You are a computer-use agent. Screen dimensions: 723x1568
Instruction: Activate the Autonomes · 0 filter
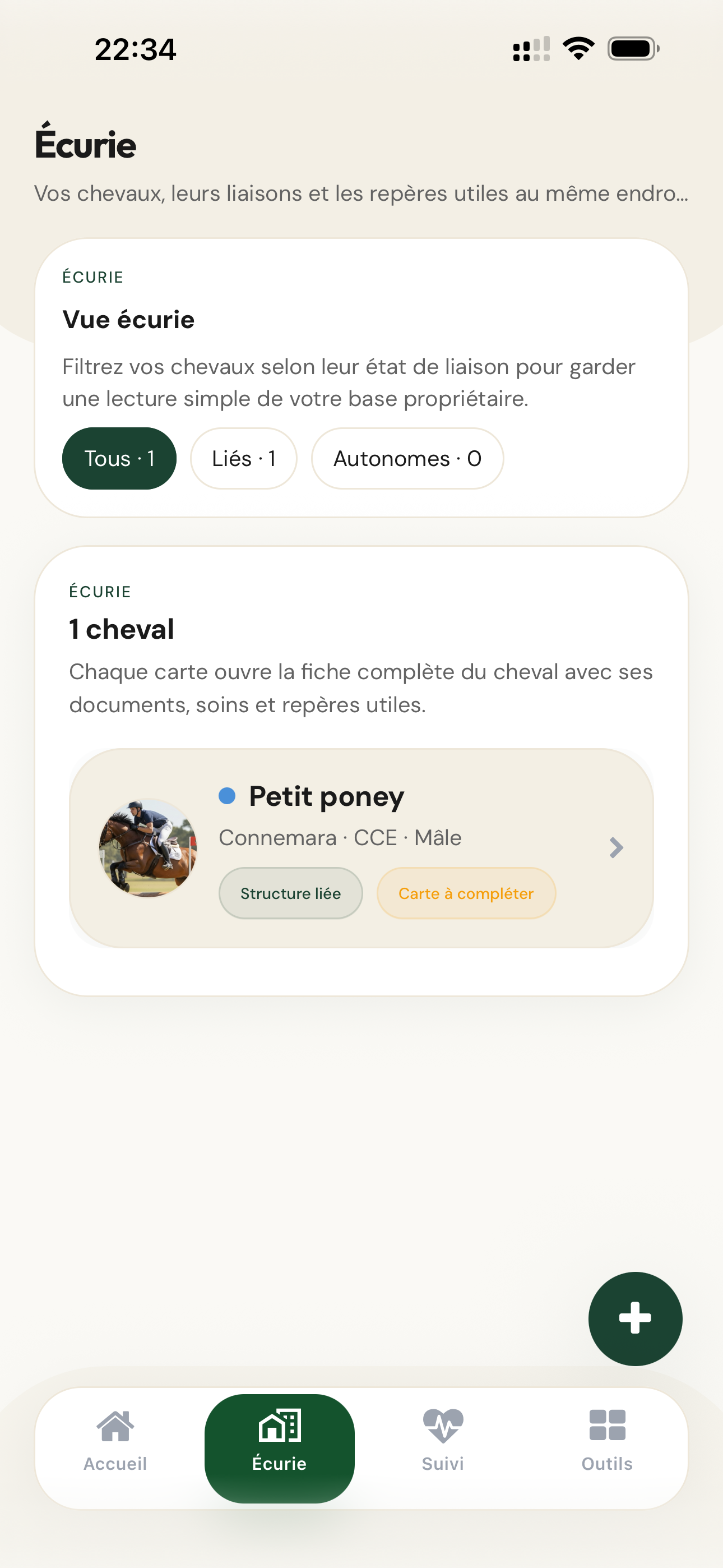point(407,458)
